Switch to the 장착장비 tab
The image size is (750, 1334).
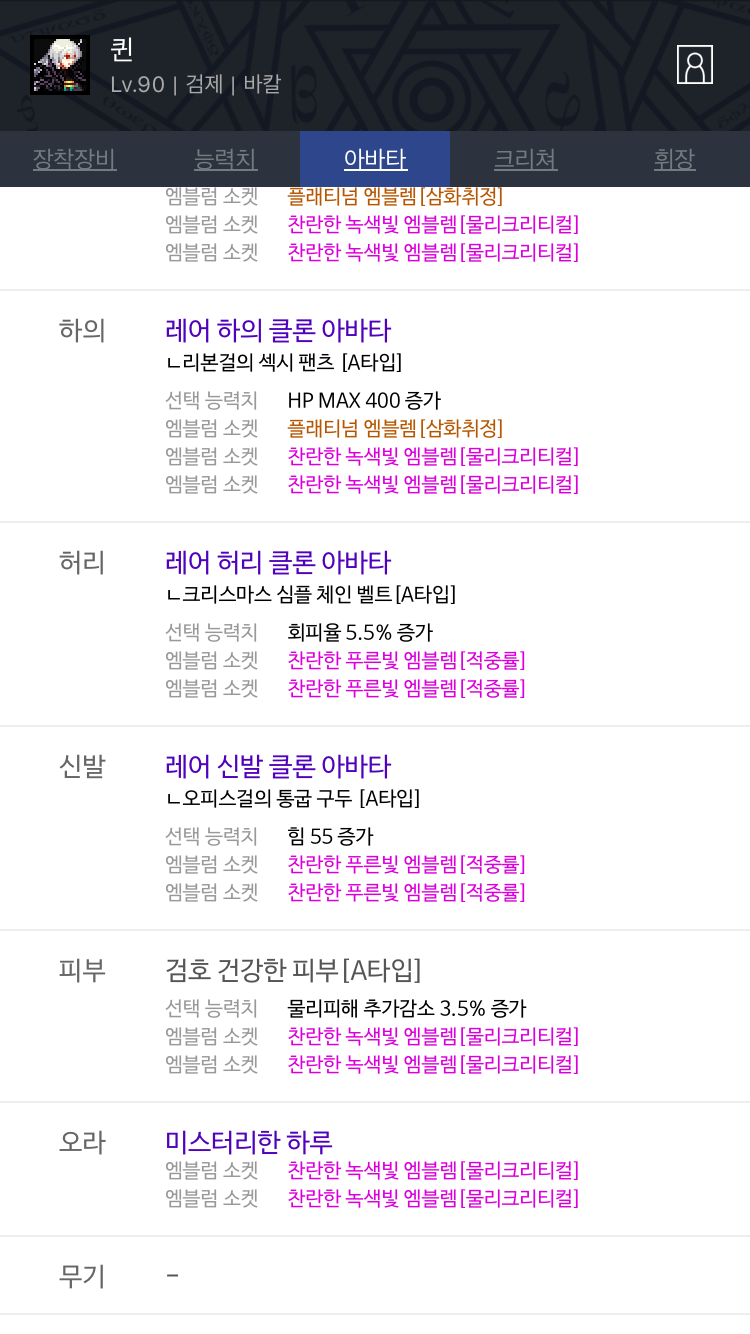(x=75, y=159)
